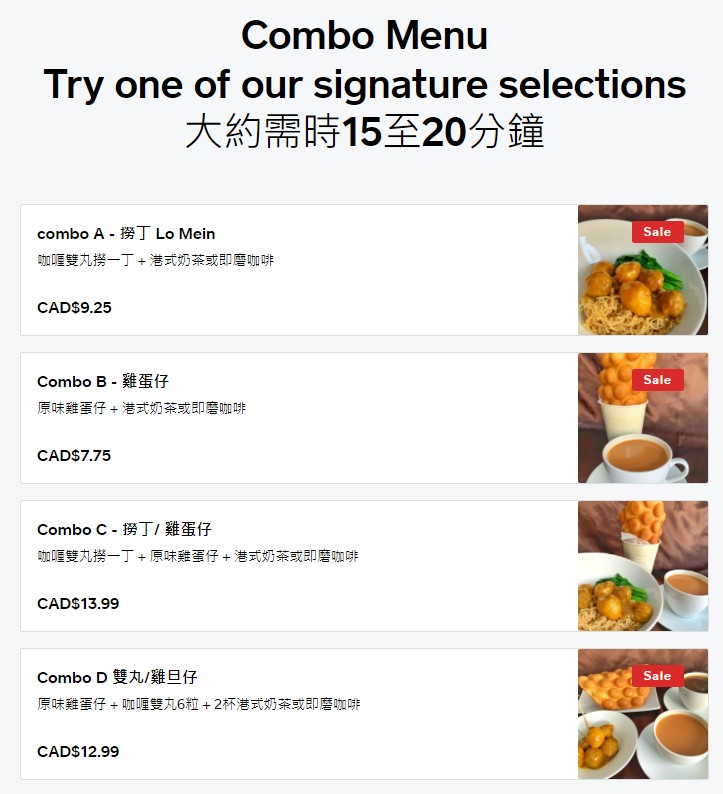
Task: View Combo C priced CAD$13.99
Action: 300,566
